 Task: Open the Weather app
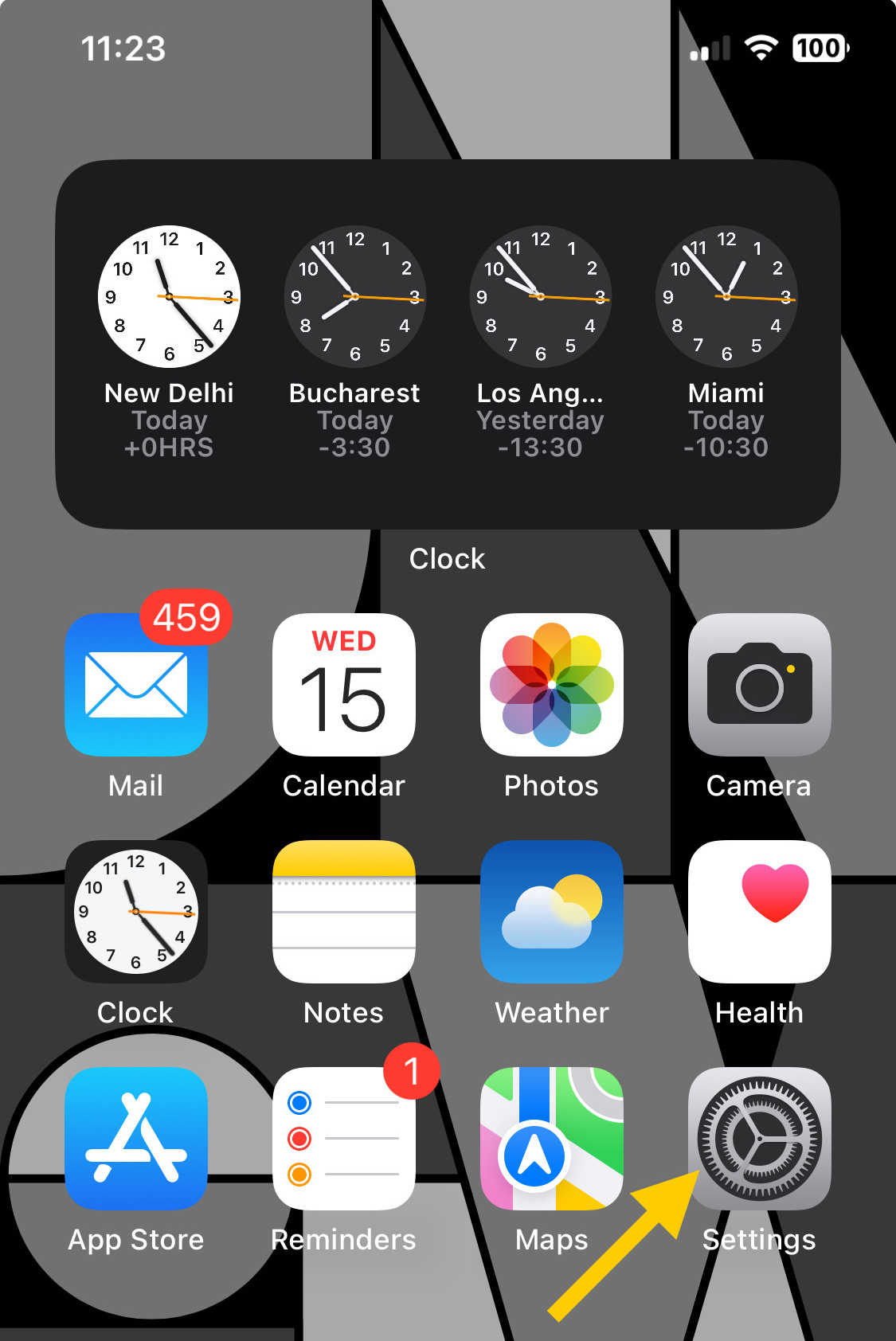[551, 913]
